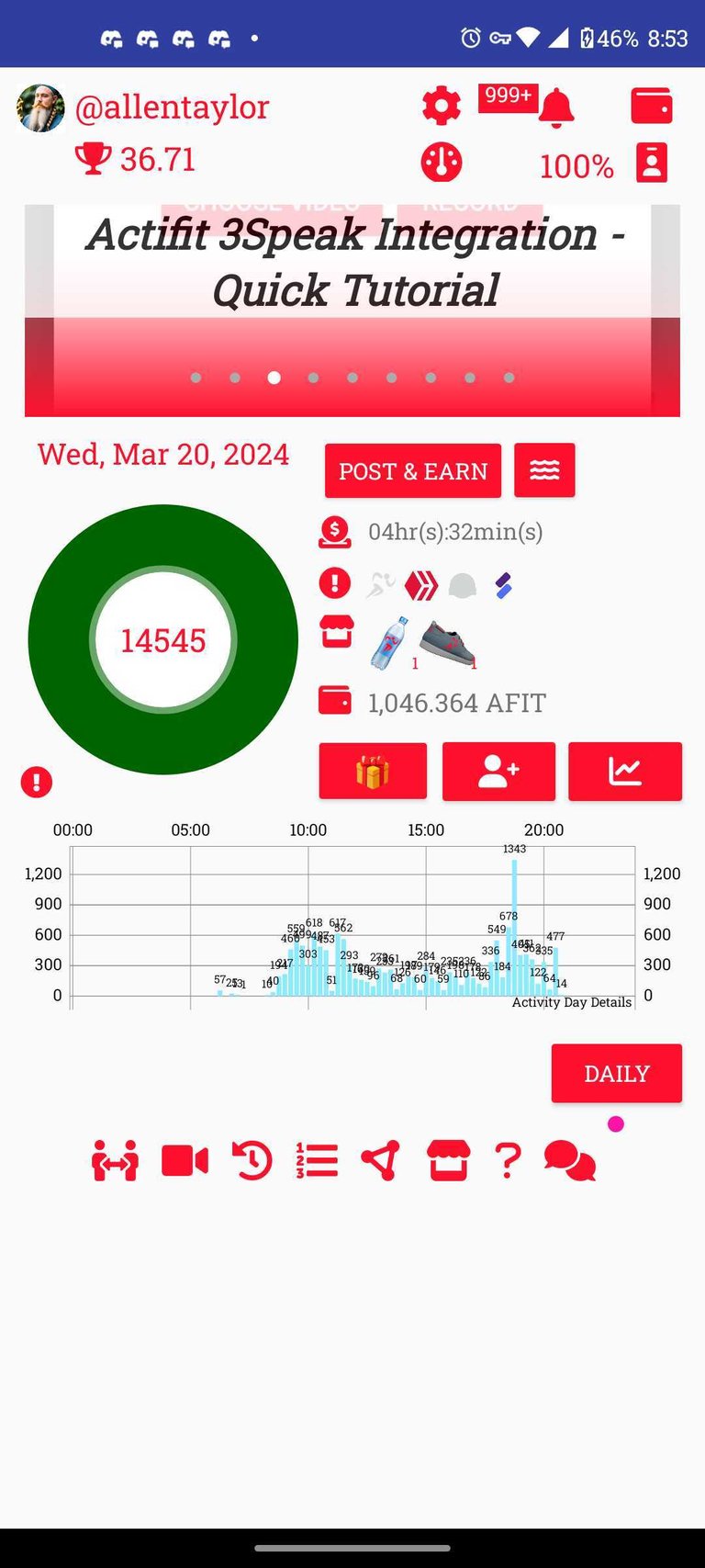Tap the workout buddy dumbbell icon
The width and height of the screenshot is (705, 1568).
115,1161
